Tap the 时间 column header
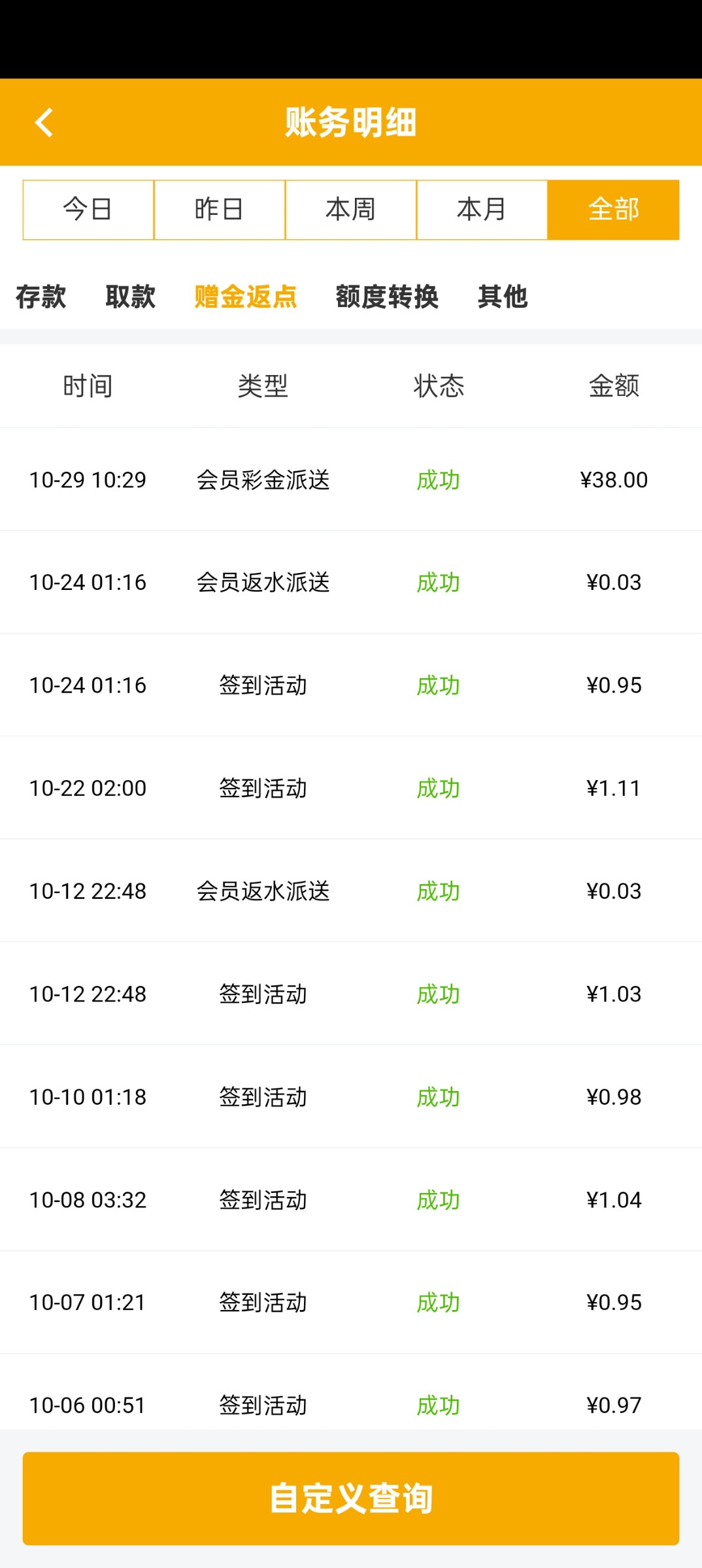This screenshot has width=702, height=1568. tap(88, 385)
